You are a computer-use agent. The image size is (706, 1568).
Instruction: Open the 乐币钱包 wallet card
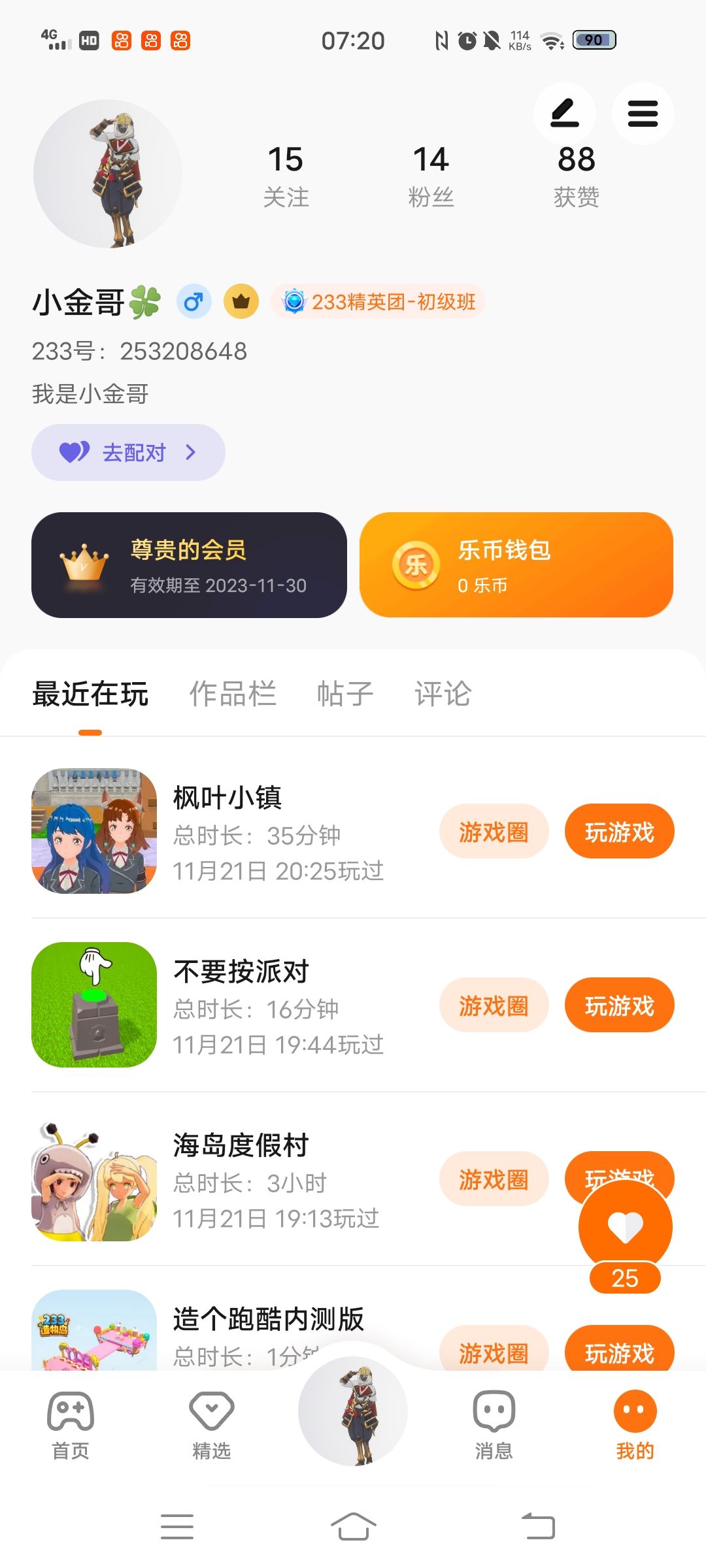point(516,565)
